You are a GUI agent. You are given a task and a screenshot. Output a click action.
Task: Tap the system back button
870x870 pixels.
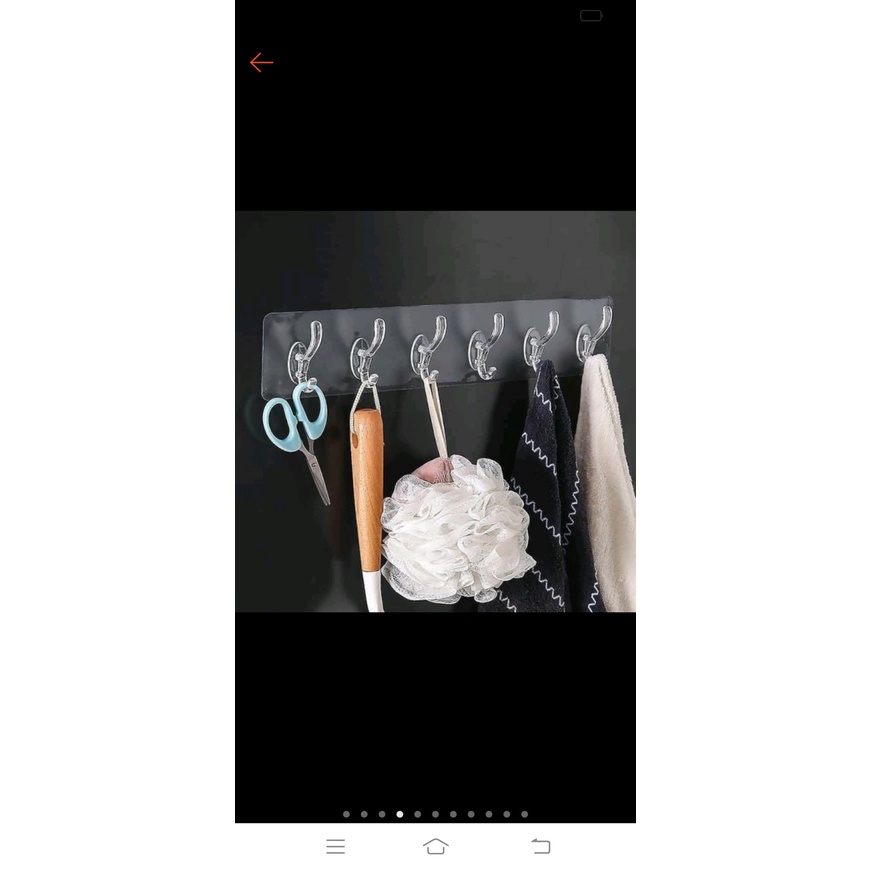point(540,846)
